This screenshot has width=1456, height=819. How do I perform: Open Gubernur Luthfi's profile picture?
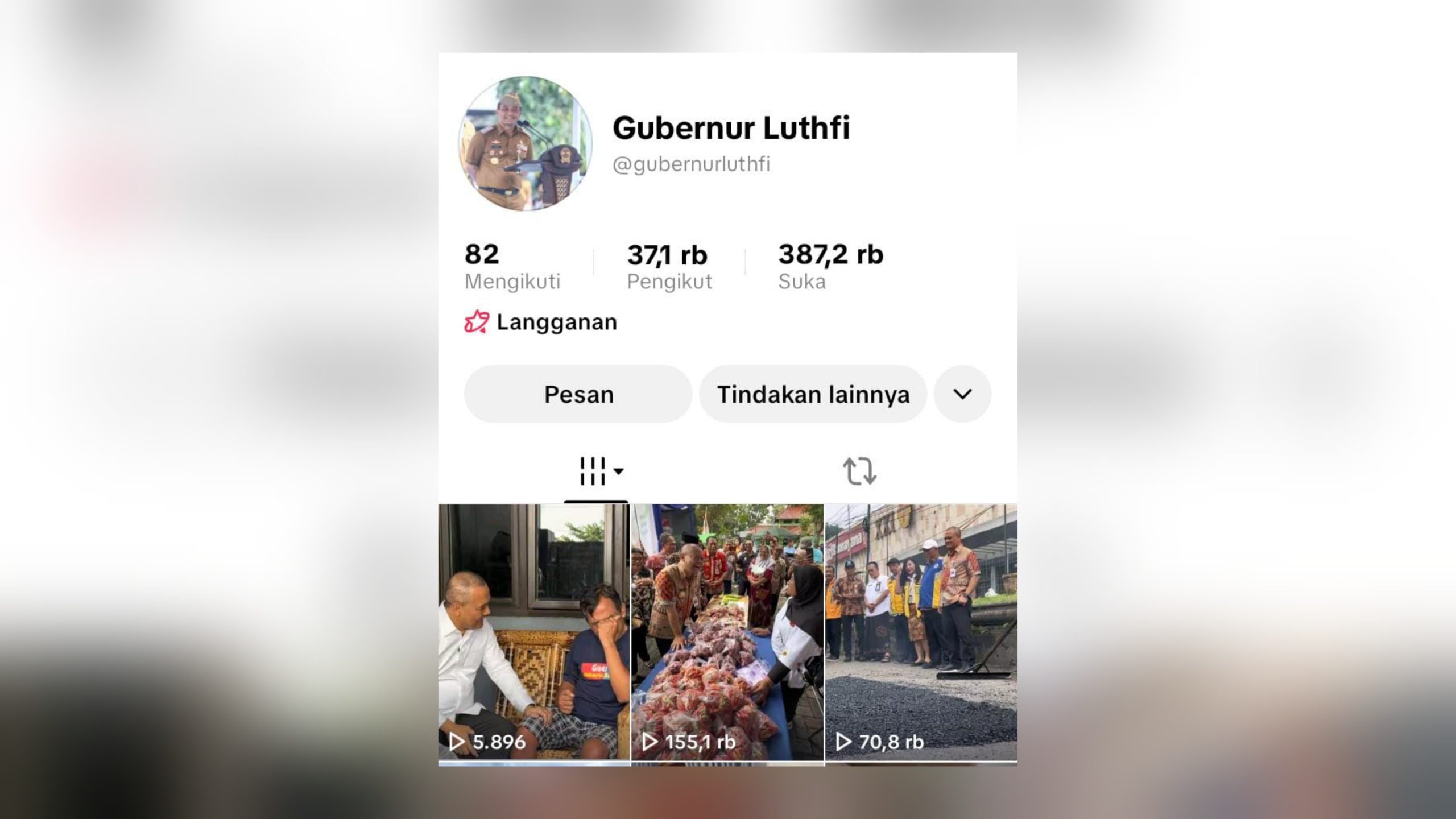coord(525,144)
